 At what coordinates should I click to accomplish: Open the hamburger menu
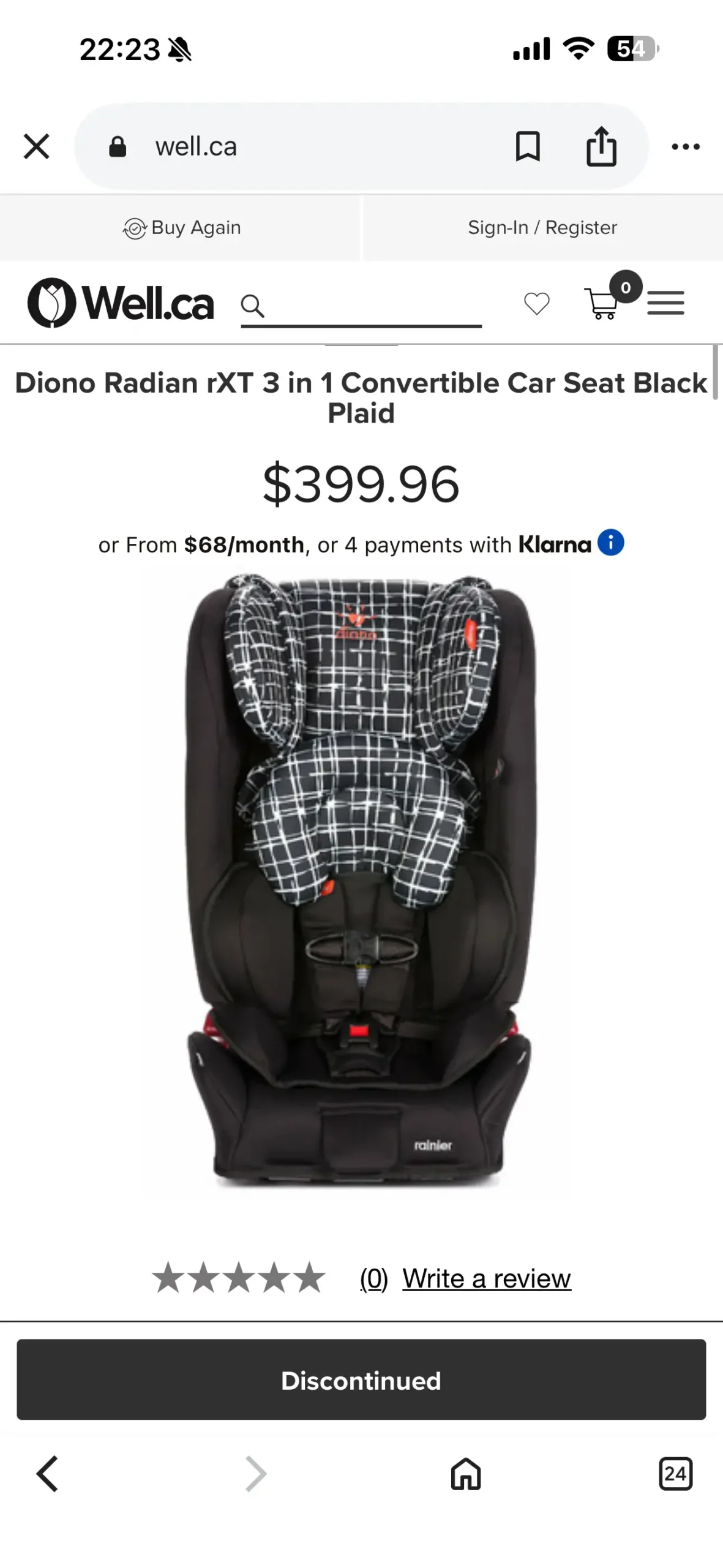coord(666,303)
